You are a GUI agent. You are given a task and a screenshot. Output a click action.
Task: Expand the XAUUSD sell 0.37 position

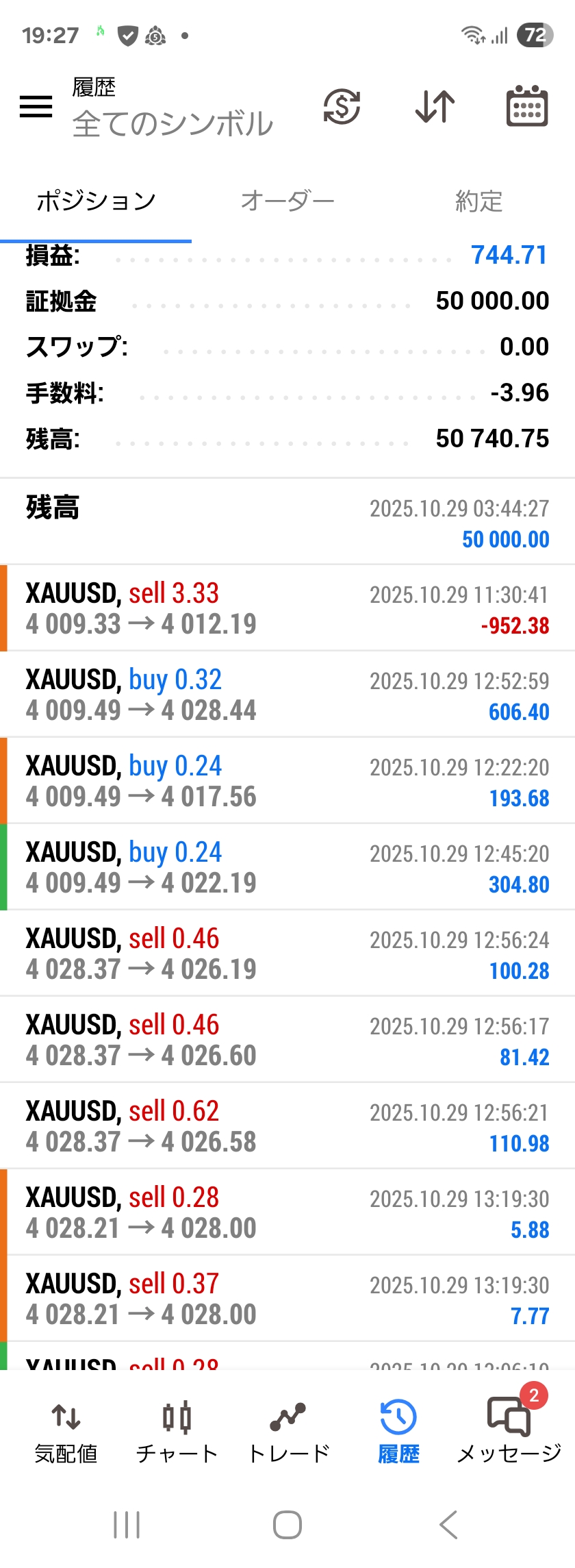point(287,1299)
